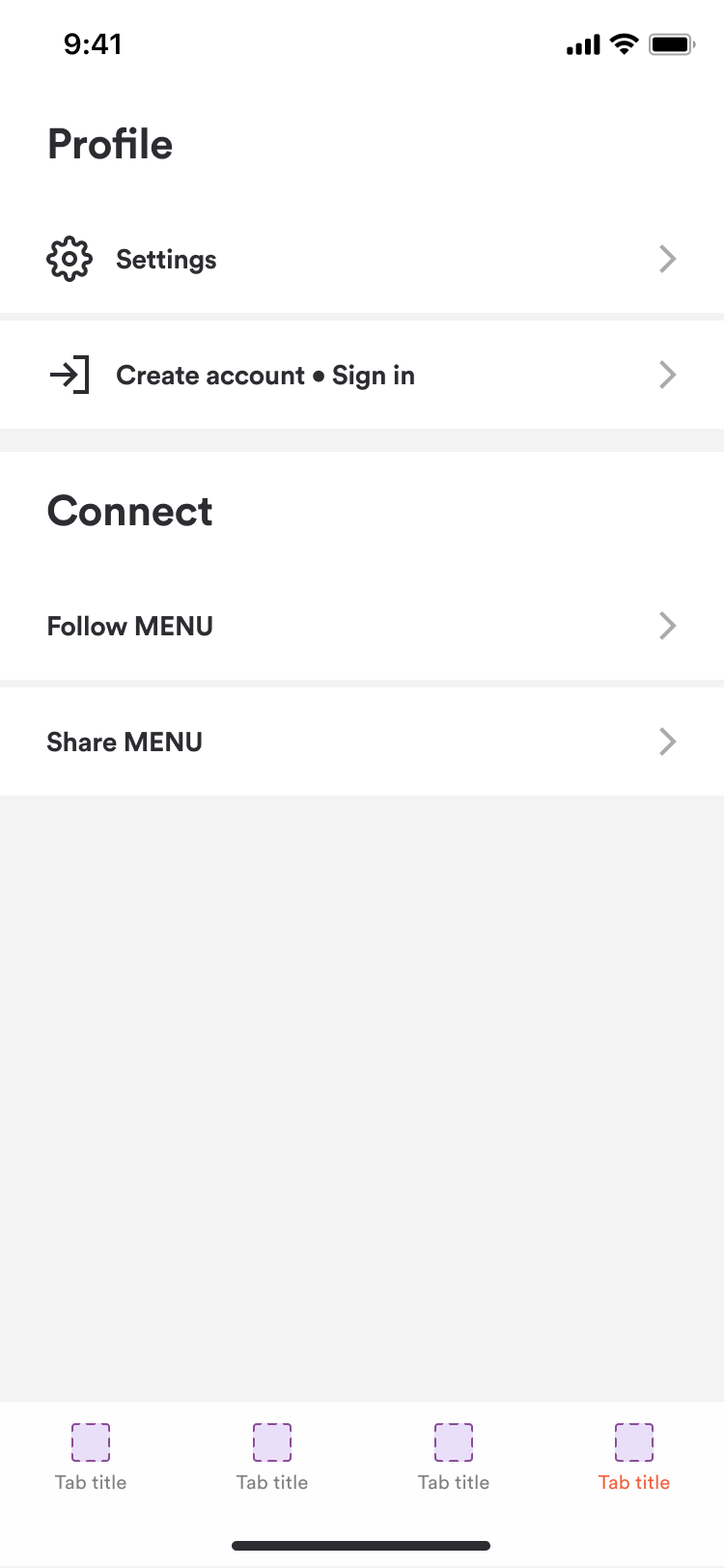
Task: Open Create account • Sign in
Action: tap(362, 375)
